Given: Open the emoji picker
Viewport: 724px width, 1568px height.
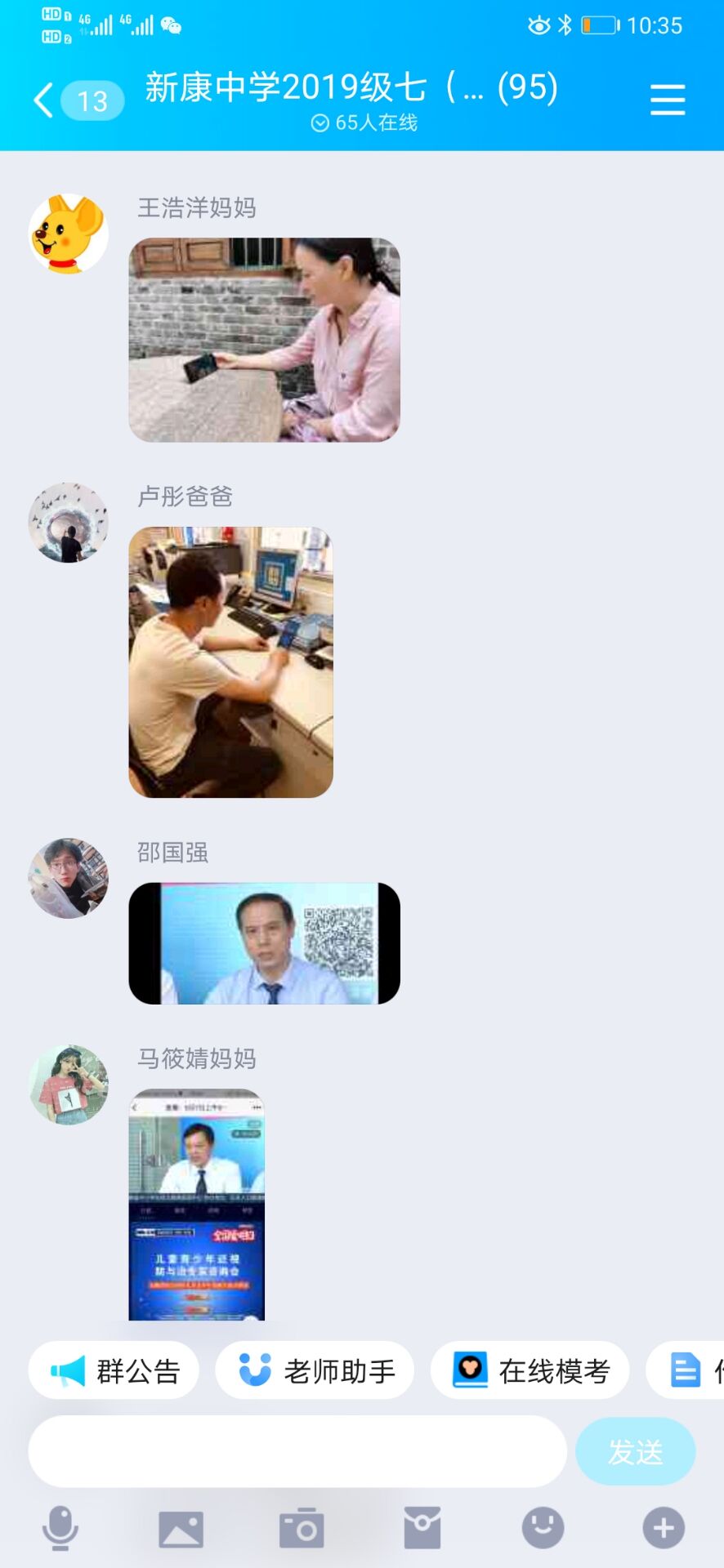Looking at the screenshot, I should 543,1528.
